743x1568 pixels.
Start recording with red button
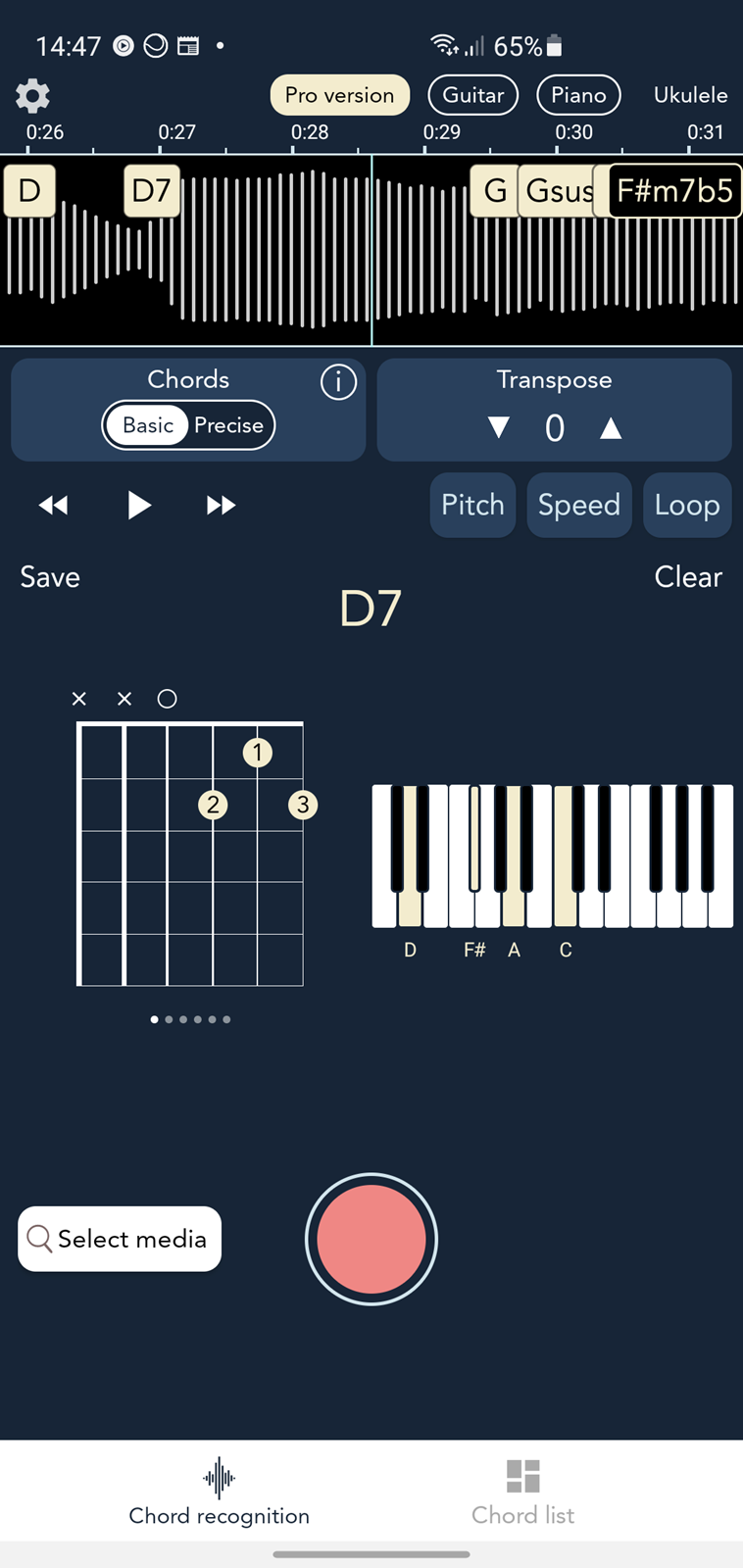coord(371,1240)
